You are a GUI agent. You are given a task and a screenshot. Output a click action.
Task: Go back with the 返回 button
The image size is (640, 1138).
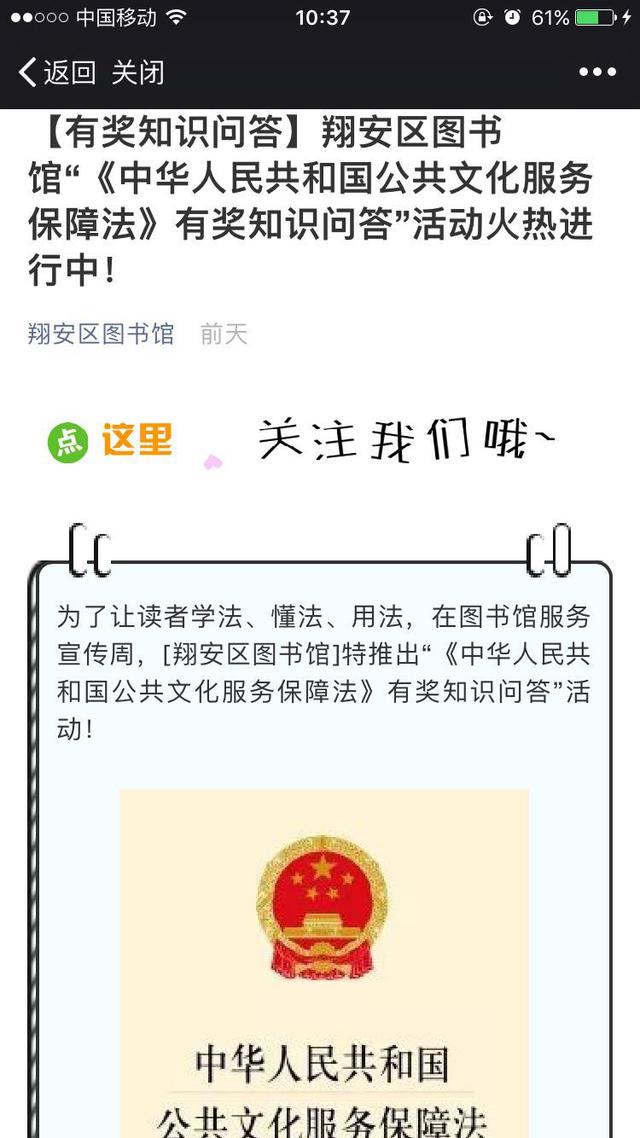tap(58, 72)
